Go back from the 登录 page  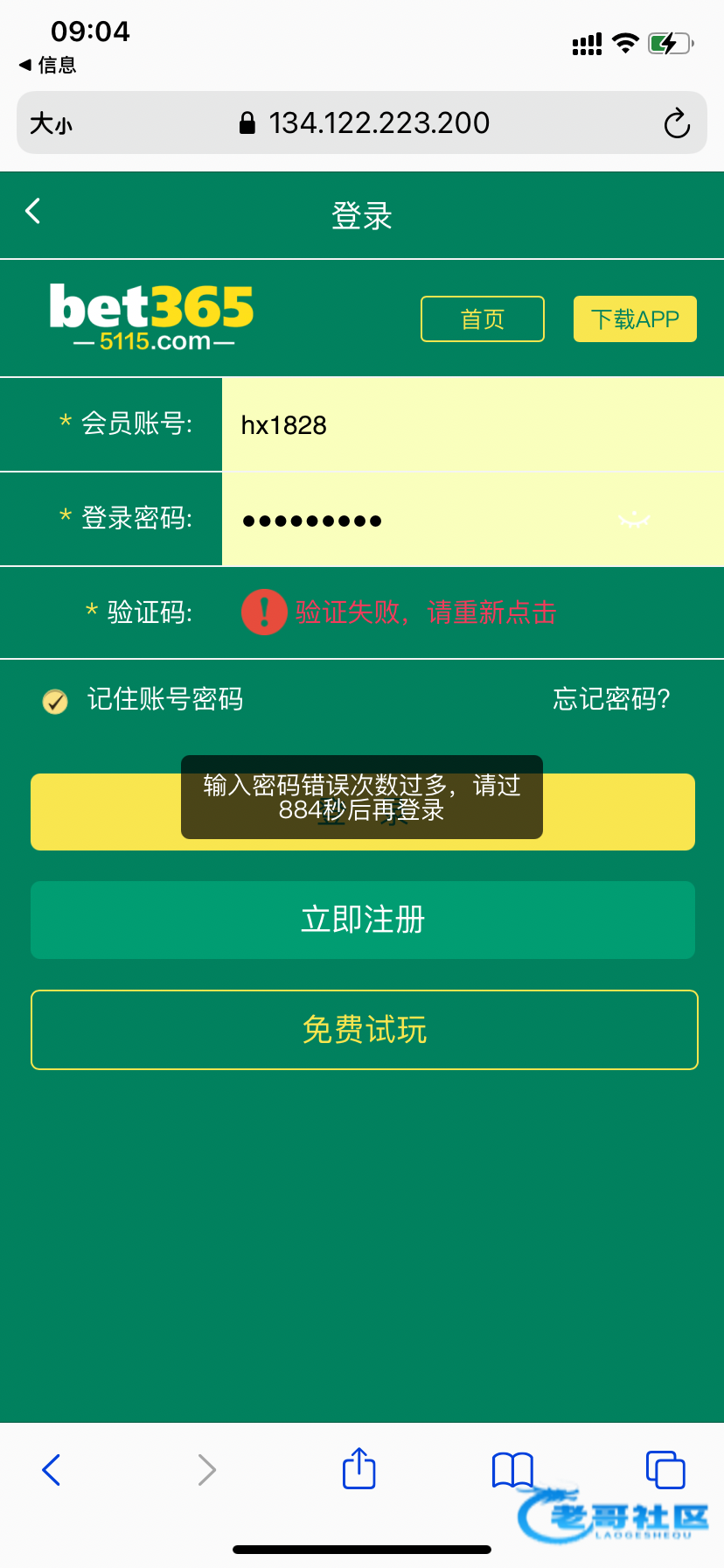coord(33,211)
